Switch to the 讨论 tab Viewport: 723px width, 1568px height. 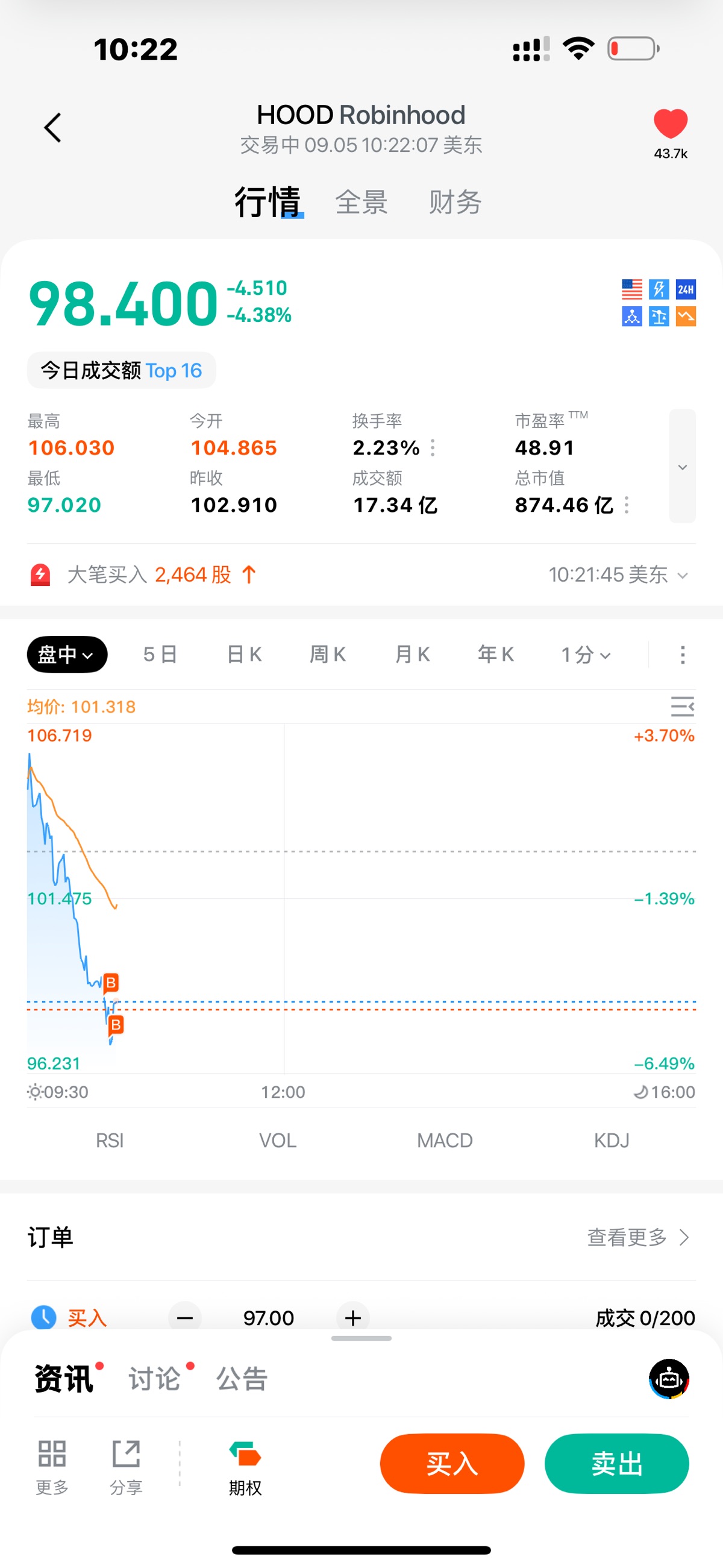tap(155, 1379)
